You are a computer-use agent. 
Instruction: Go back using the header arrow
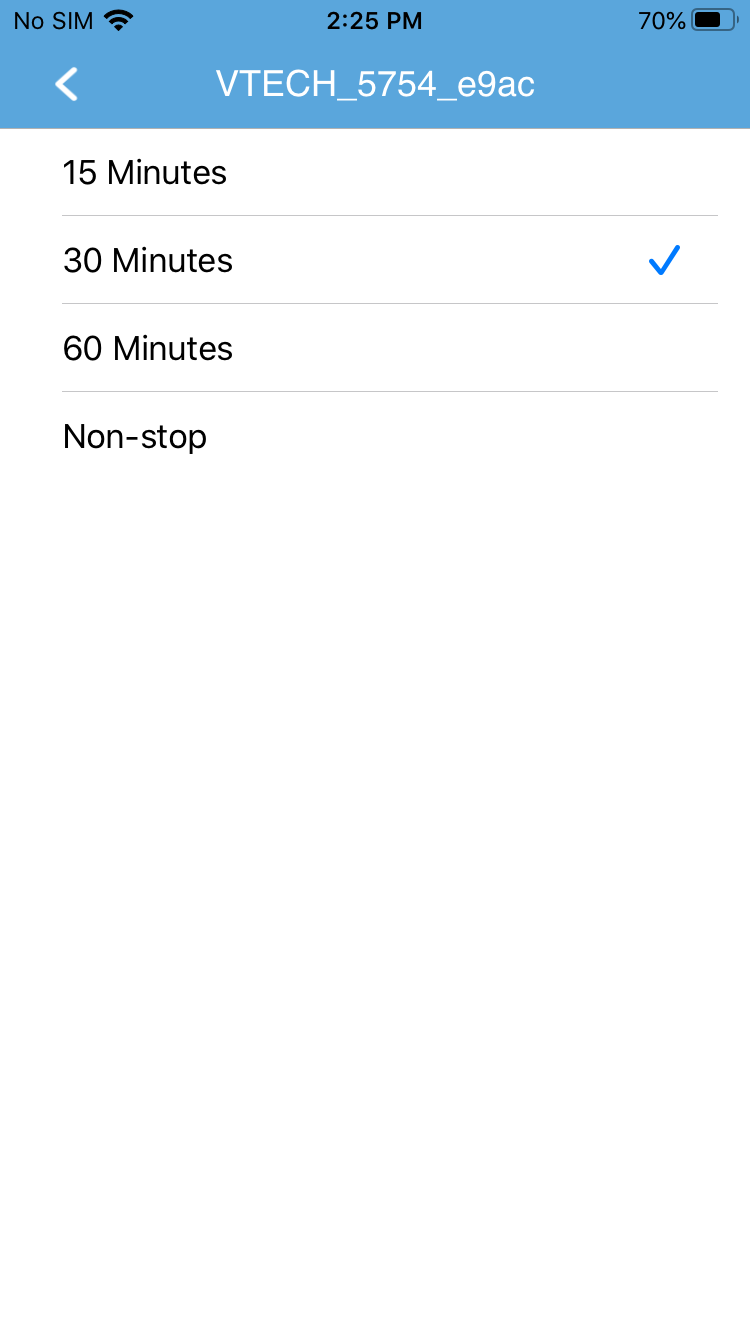pyautogui.click(x=66, y=85)
